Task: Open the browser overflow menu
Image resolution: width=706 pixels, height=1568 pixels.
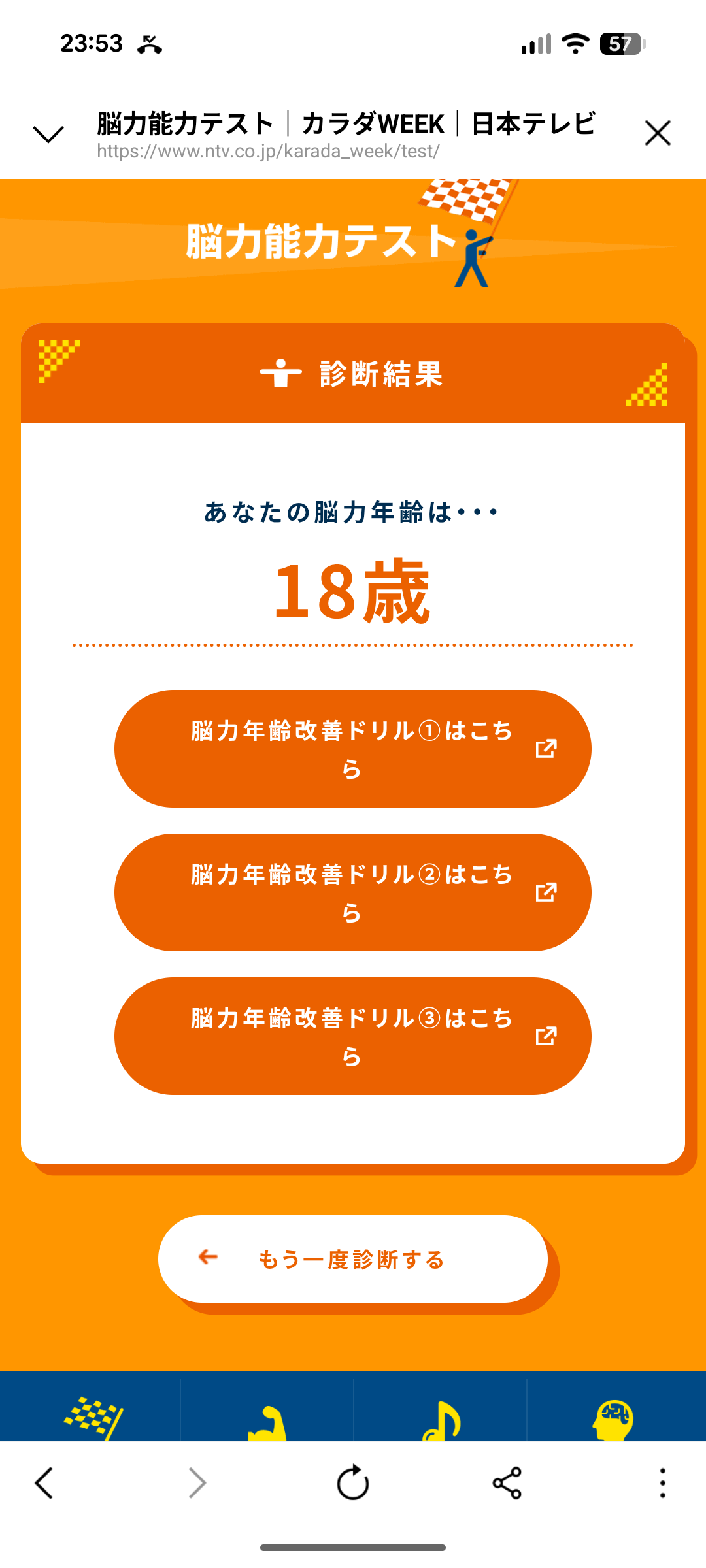Action: [662, 1482]
